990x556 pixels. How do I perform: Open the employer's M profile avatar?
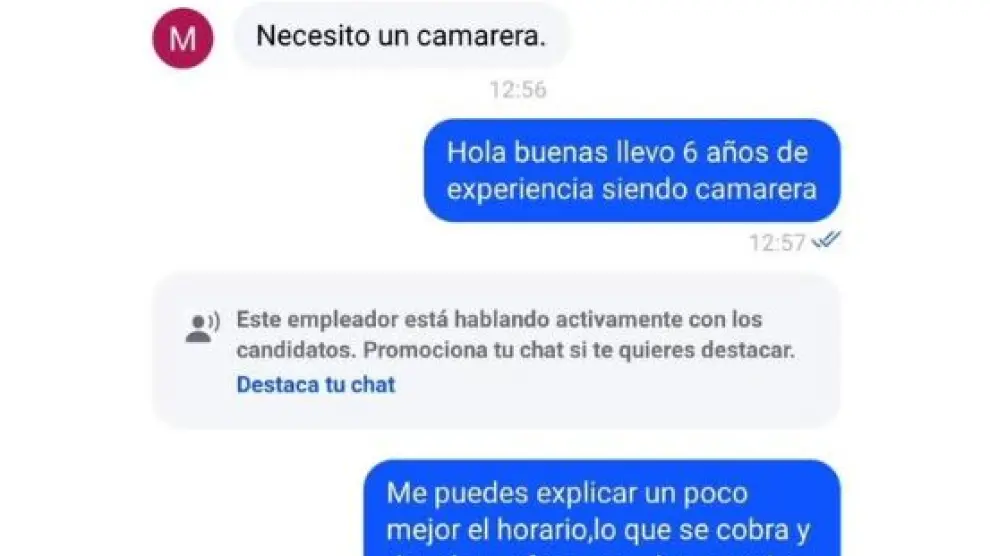[183, 38]
